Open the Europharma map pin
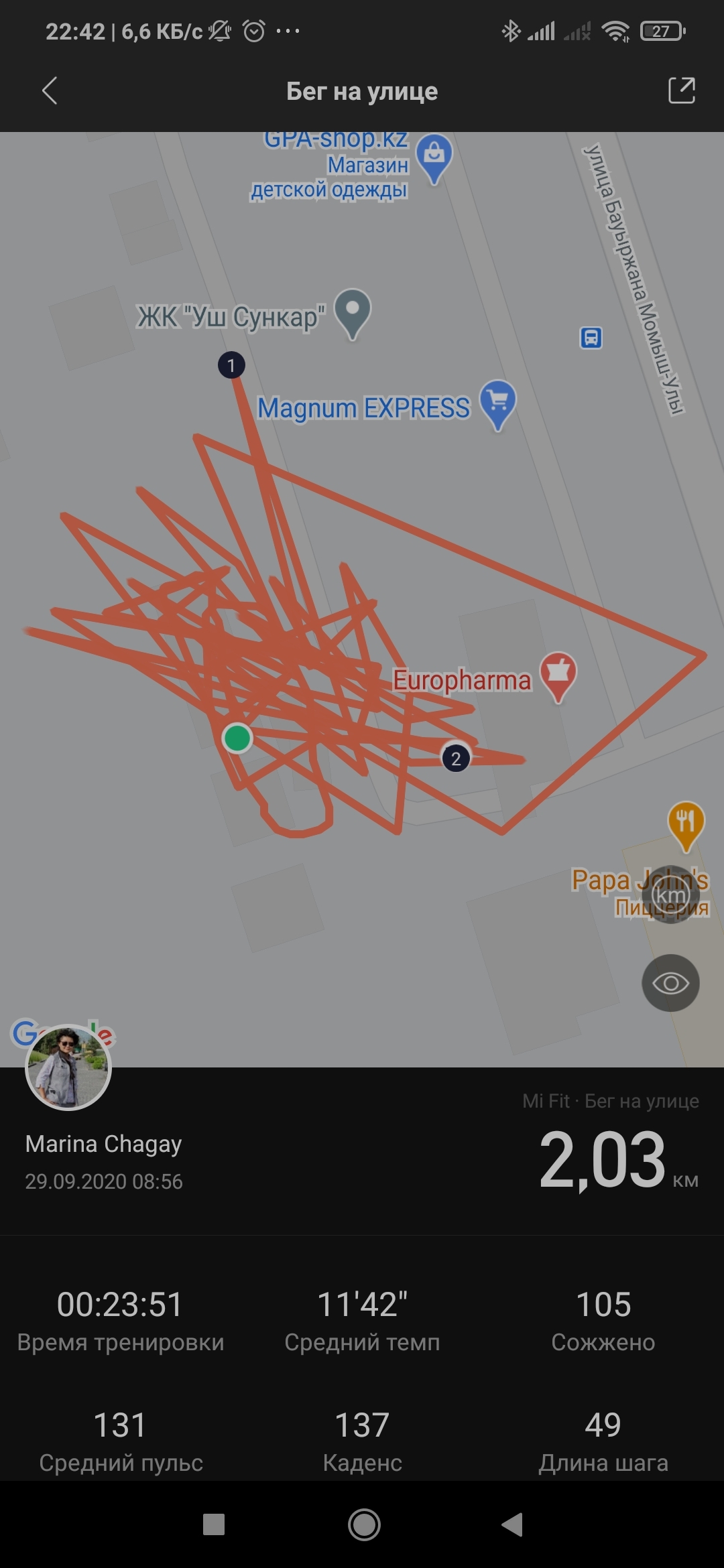The width and height of the screenshot is (724, 1568). point(558,674)
